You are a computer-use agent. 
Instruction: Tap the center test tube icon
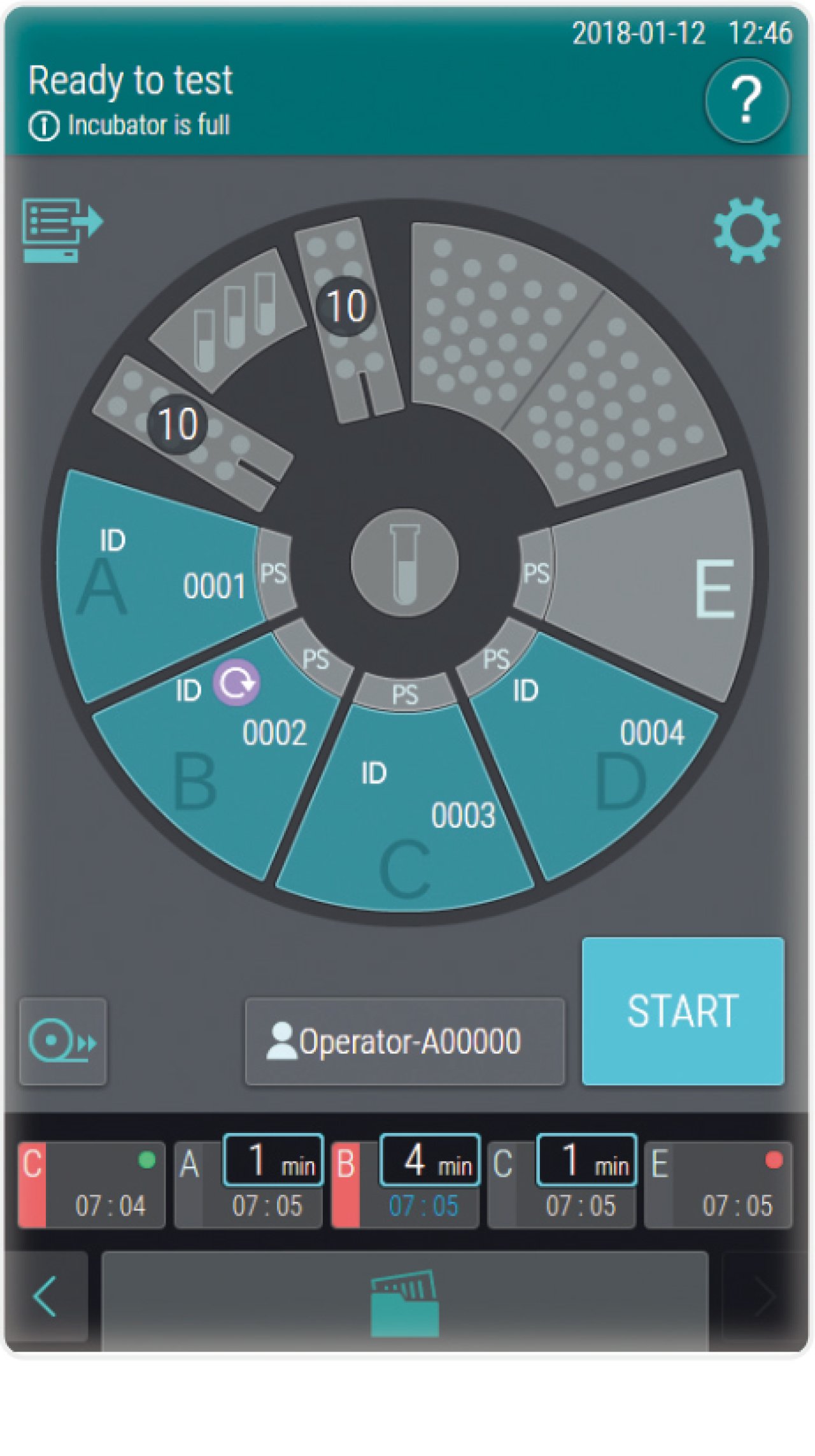click(x=405, y=563)
